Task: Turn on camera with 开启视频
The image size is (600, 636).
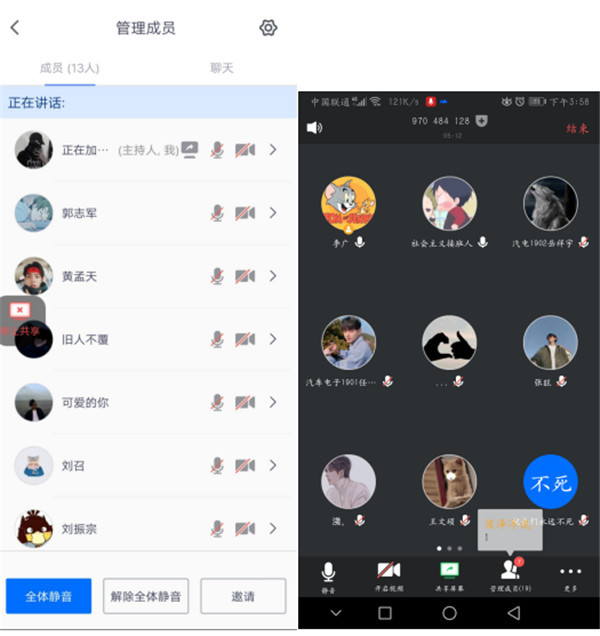Action: coord(389,575)
